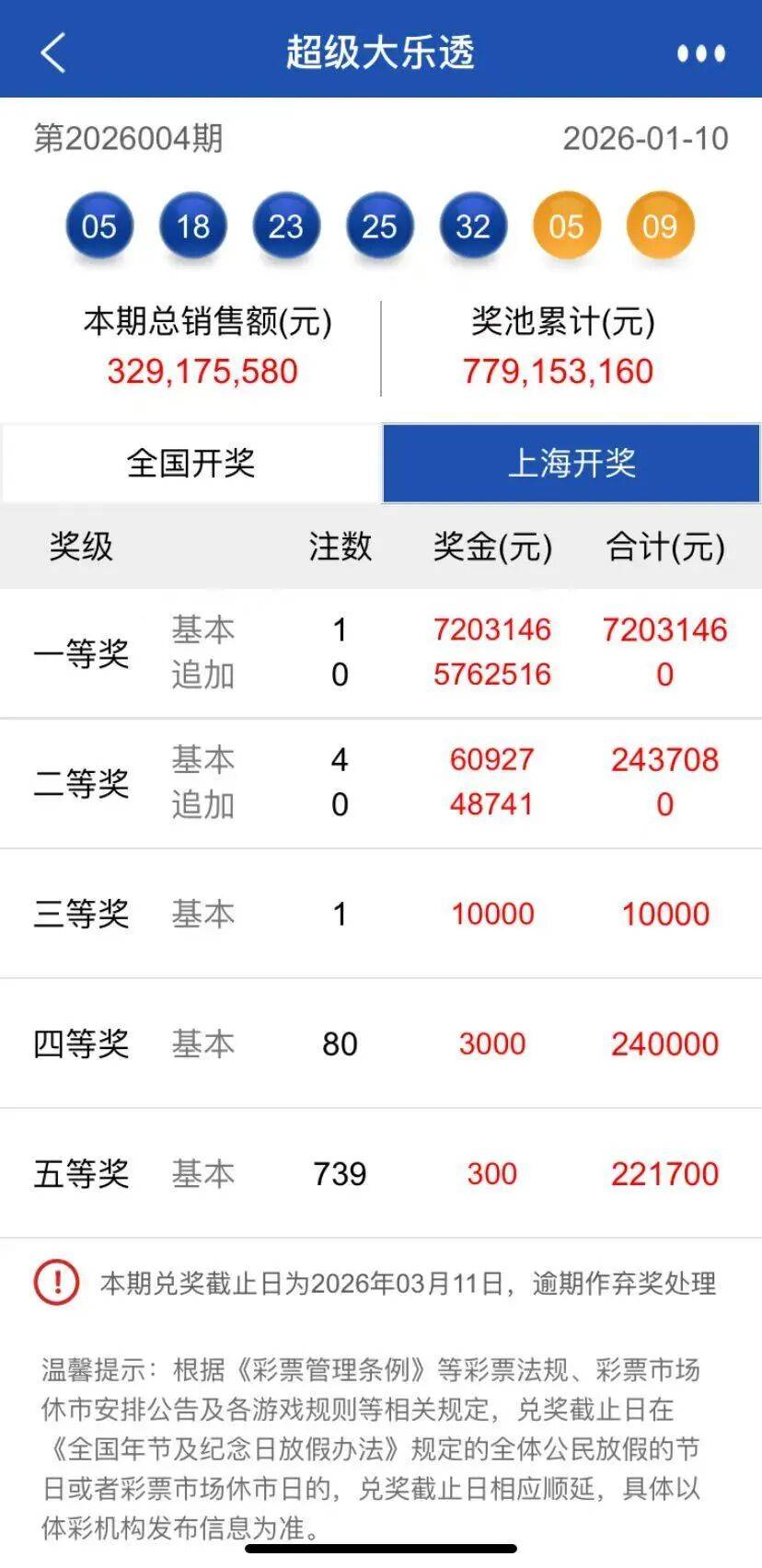This screenshot has height=1568, width=762.
Task: Open the three-dot overflow menu
Action: pos(701,53)
